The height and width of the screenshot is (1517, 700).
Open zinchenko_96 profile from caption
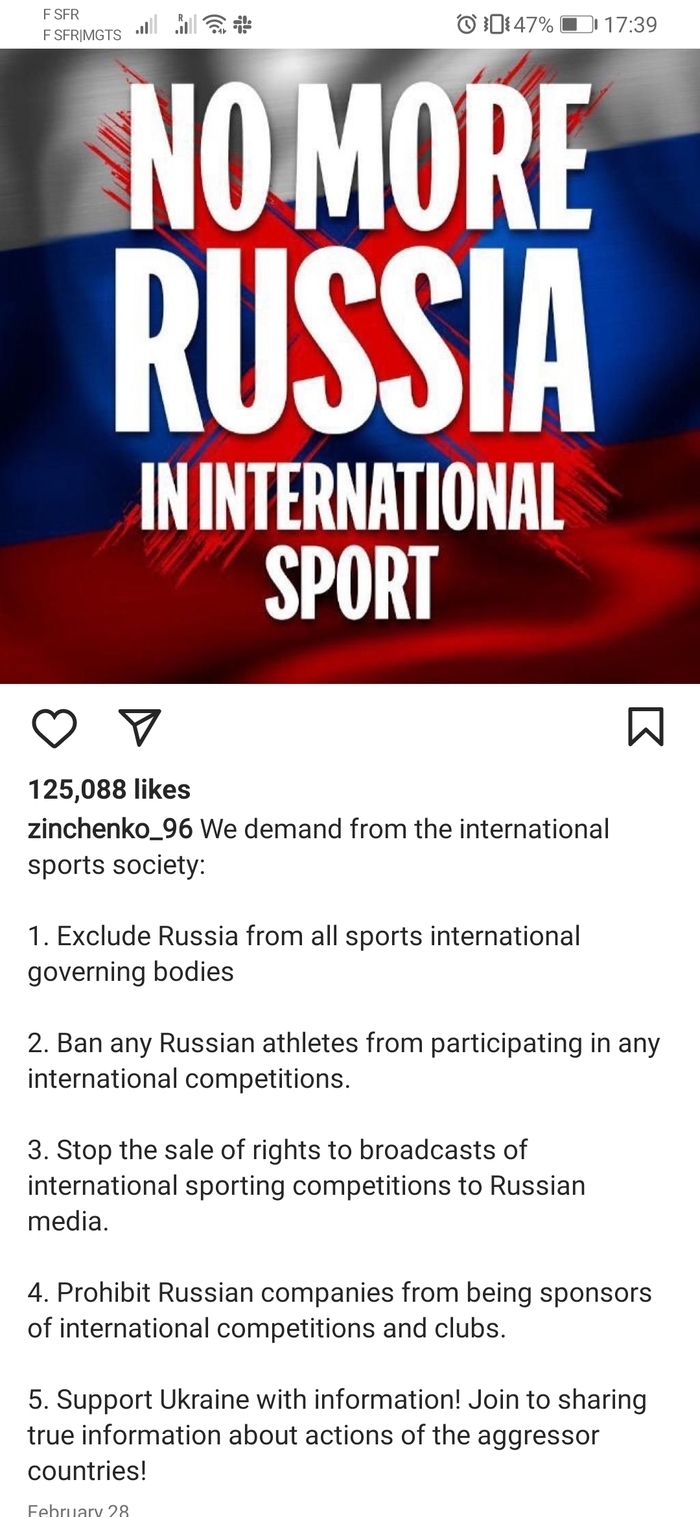[x=110, y=829]
